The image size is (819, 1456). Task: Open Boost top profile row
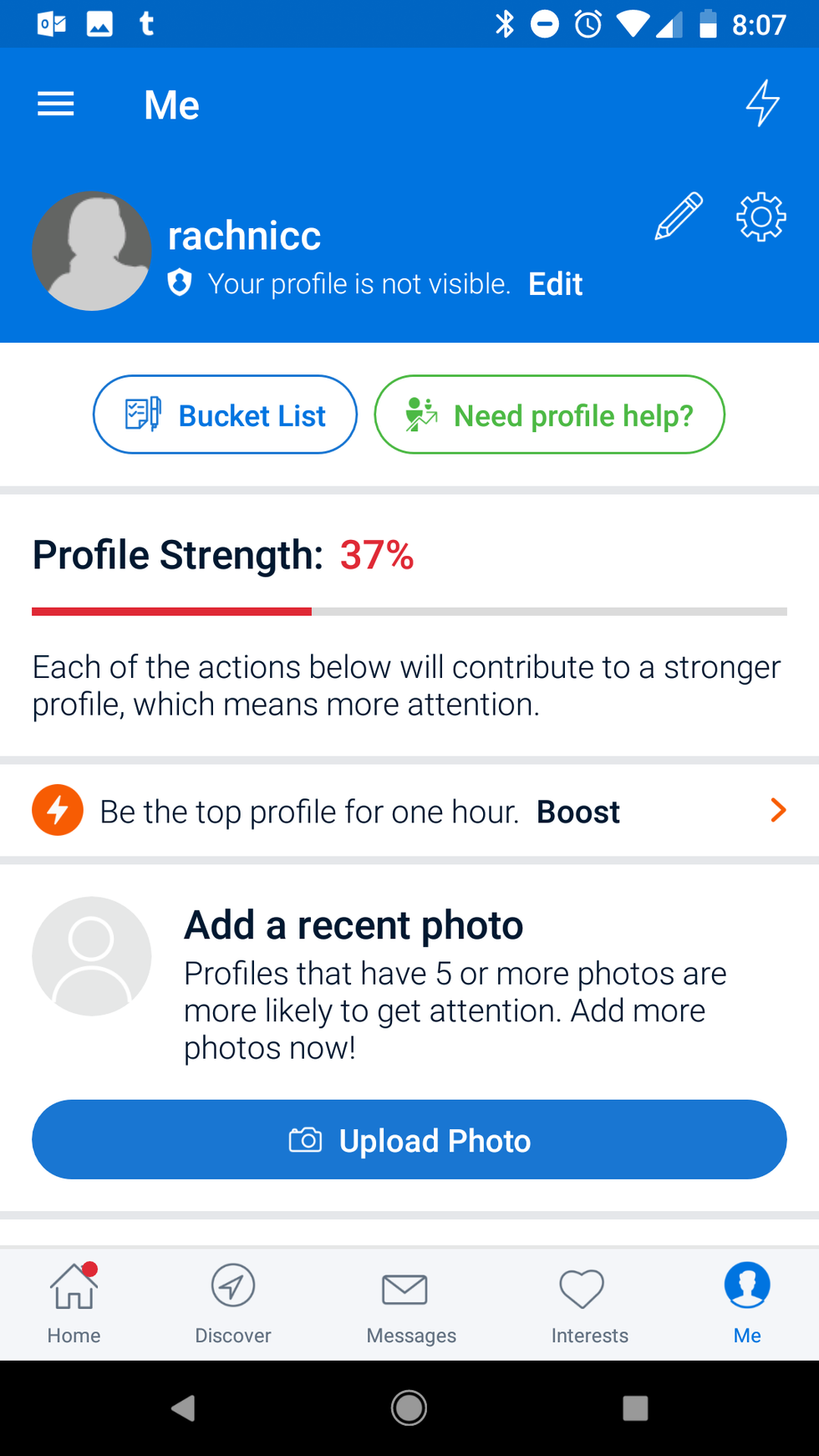pyautogui.click(x=409, y=811)
